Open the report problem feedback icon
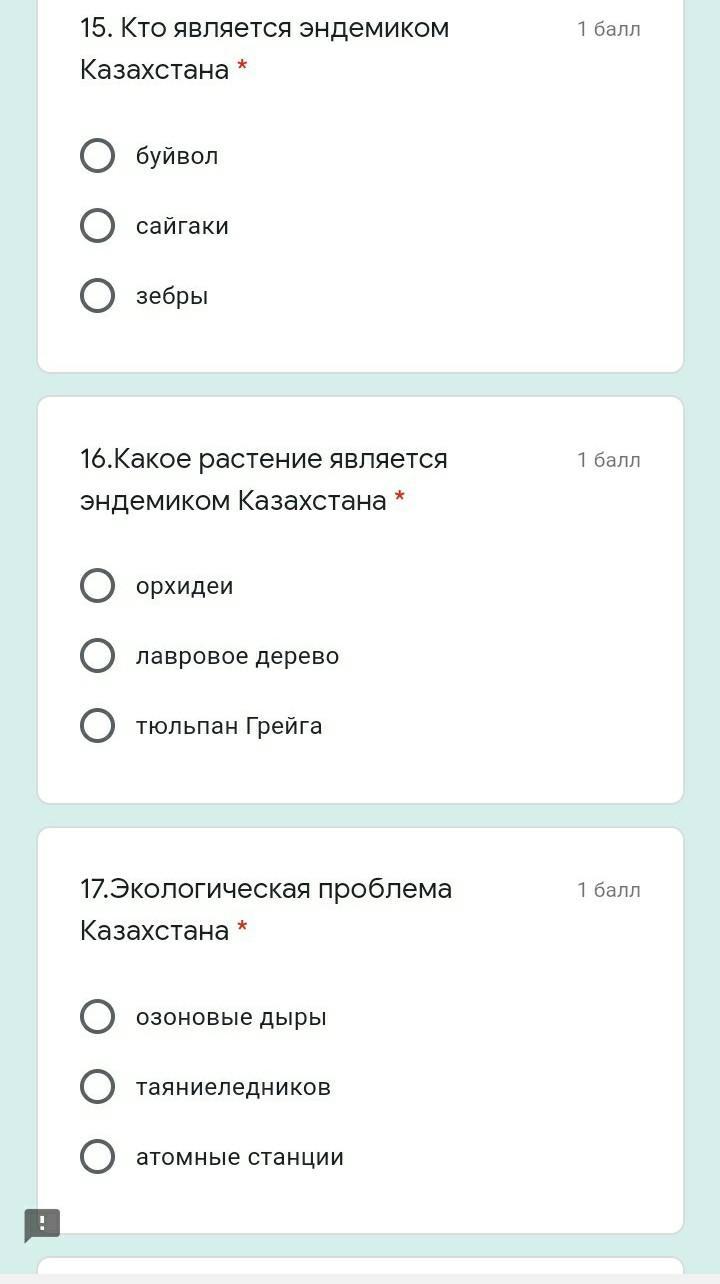 point(42,1224)
